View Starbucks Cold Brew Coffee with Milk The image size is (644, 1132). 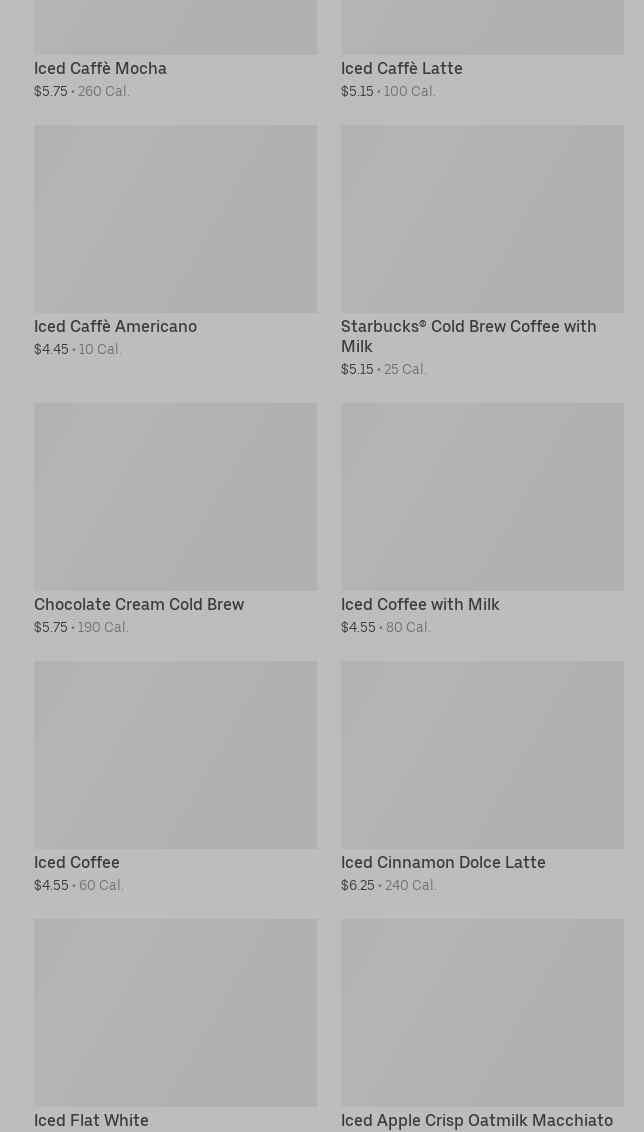pos(482,220)
